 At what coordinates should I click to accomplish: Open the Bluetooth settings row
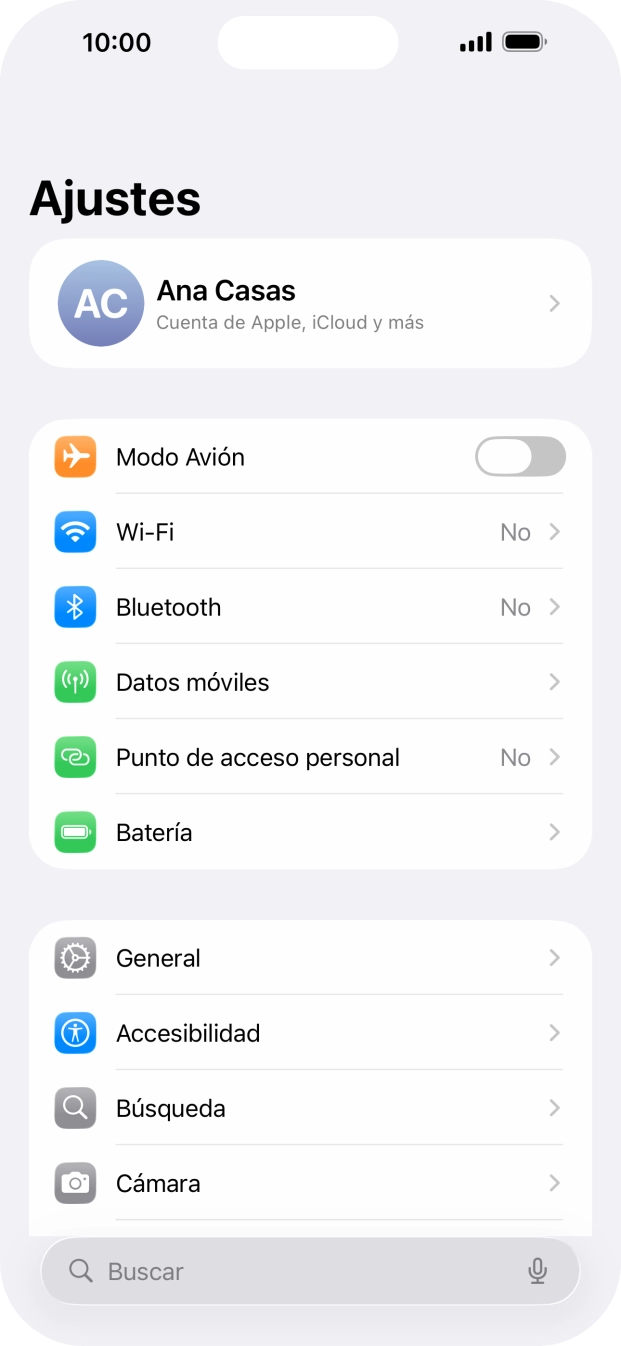pyautogui.click(x=310, y=607)
